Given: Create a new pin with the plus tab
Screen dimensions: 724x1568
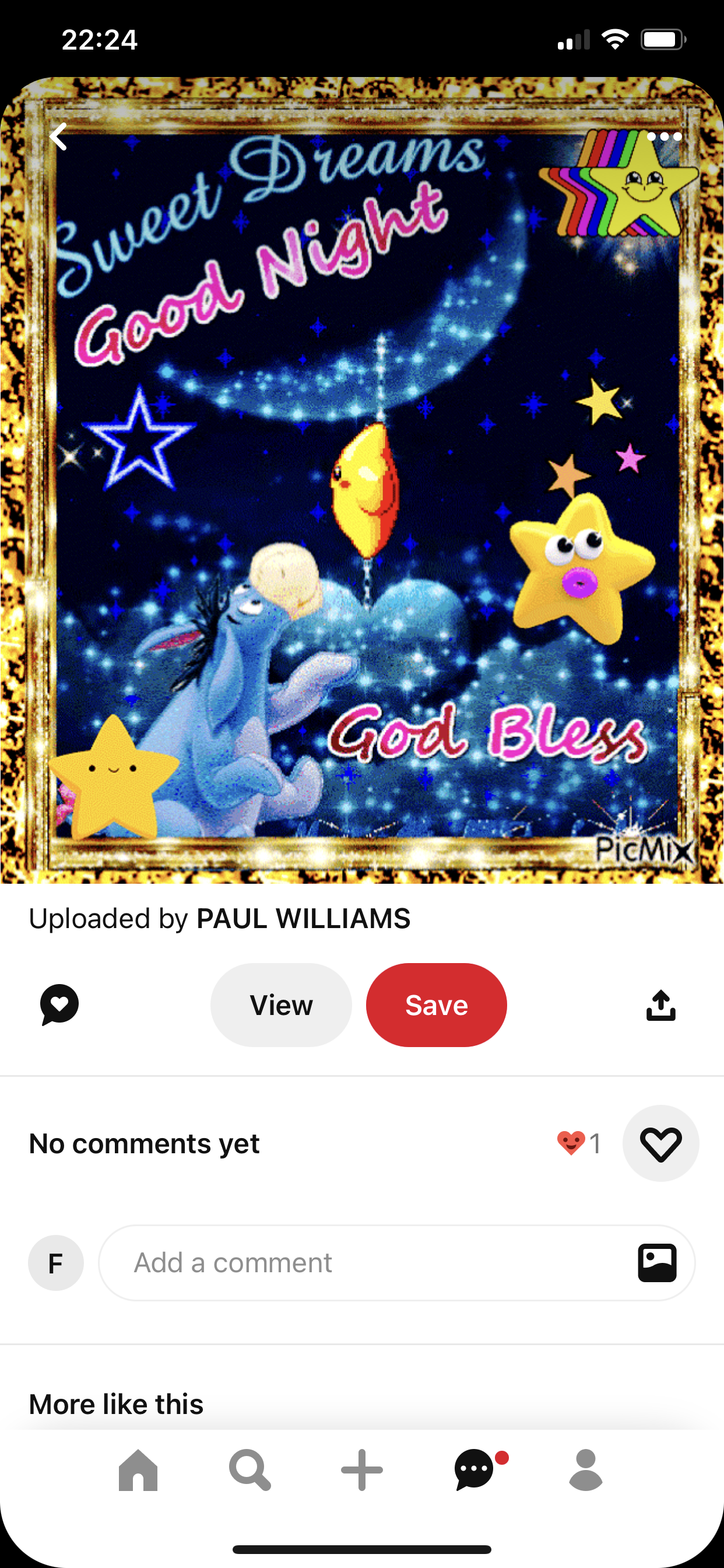Looking at the screenshot, I should click(362, 1470).
